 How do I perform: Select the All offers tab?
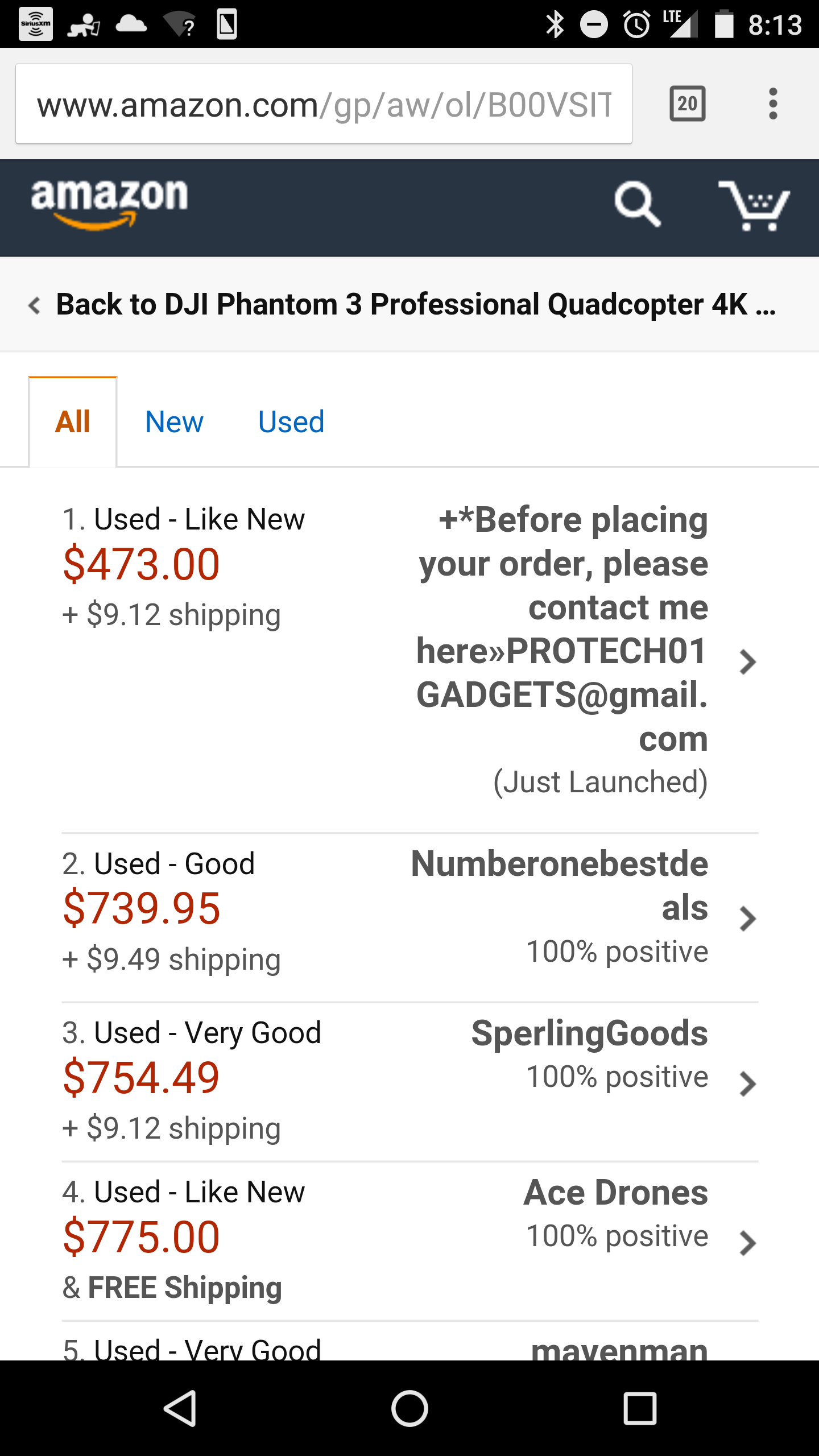(x=73, y=422)
